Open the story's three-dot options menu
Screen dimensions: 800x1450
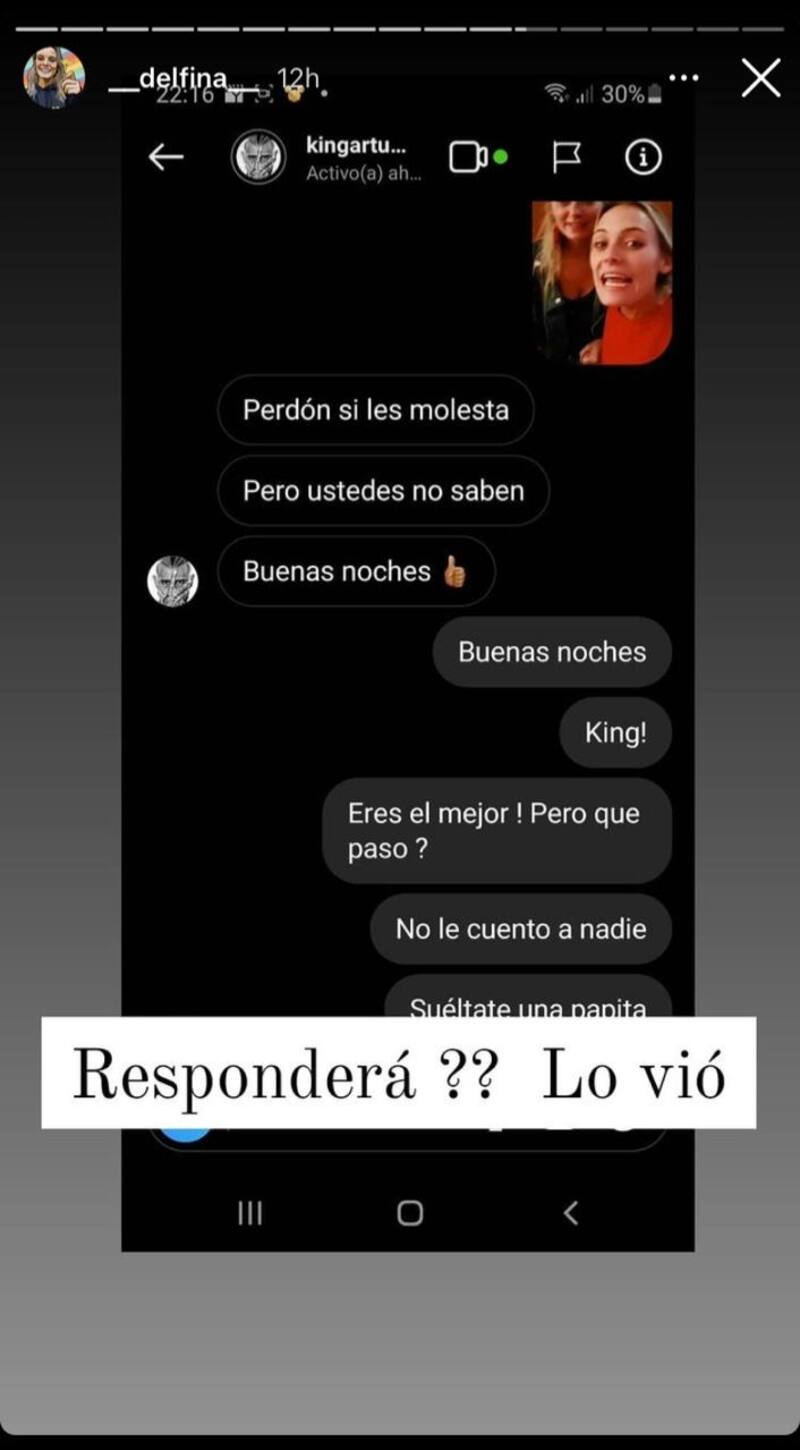684,78
